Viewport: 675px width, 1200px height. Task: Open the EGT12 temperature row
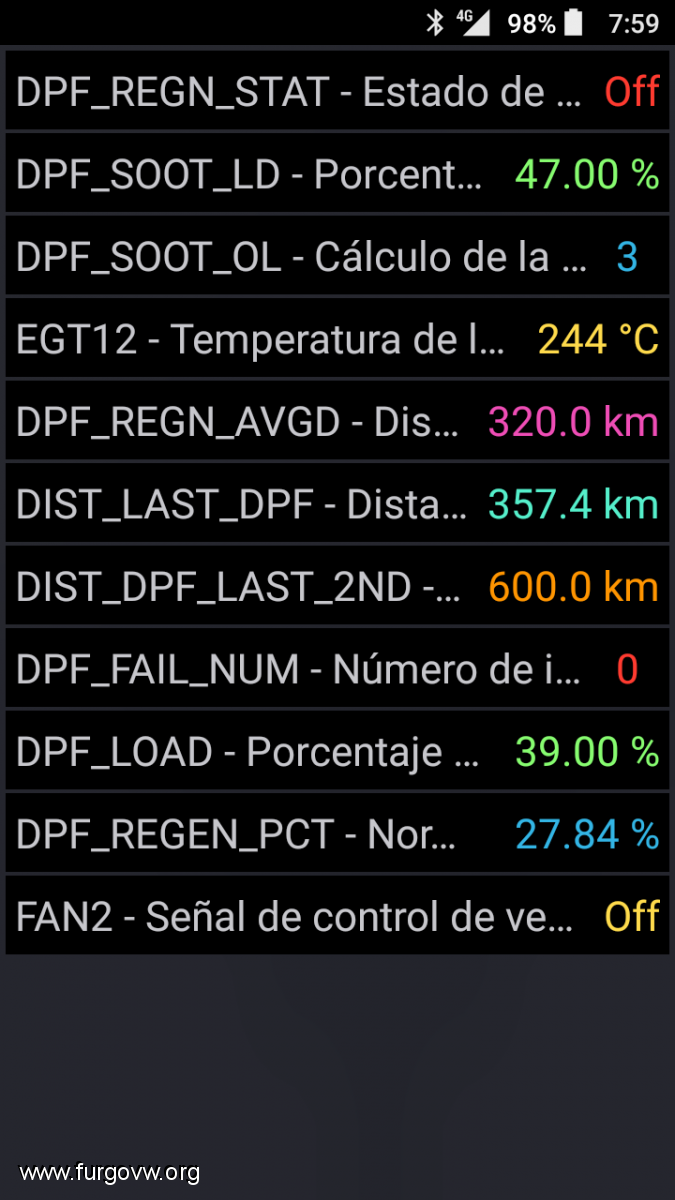click(337, 339)
